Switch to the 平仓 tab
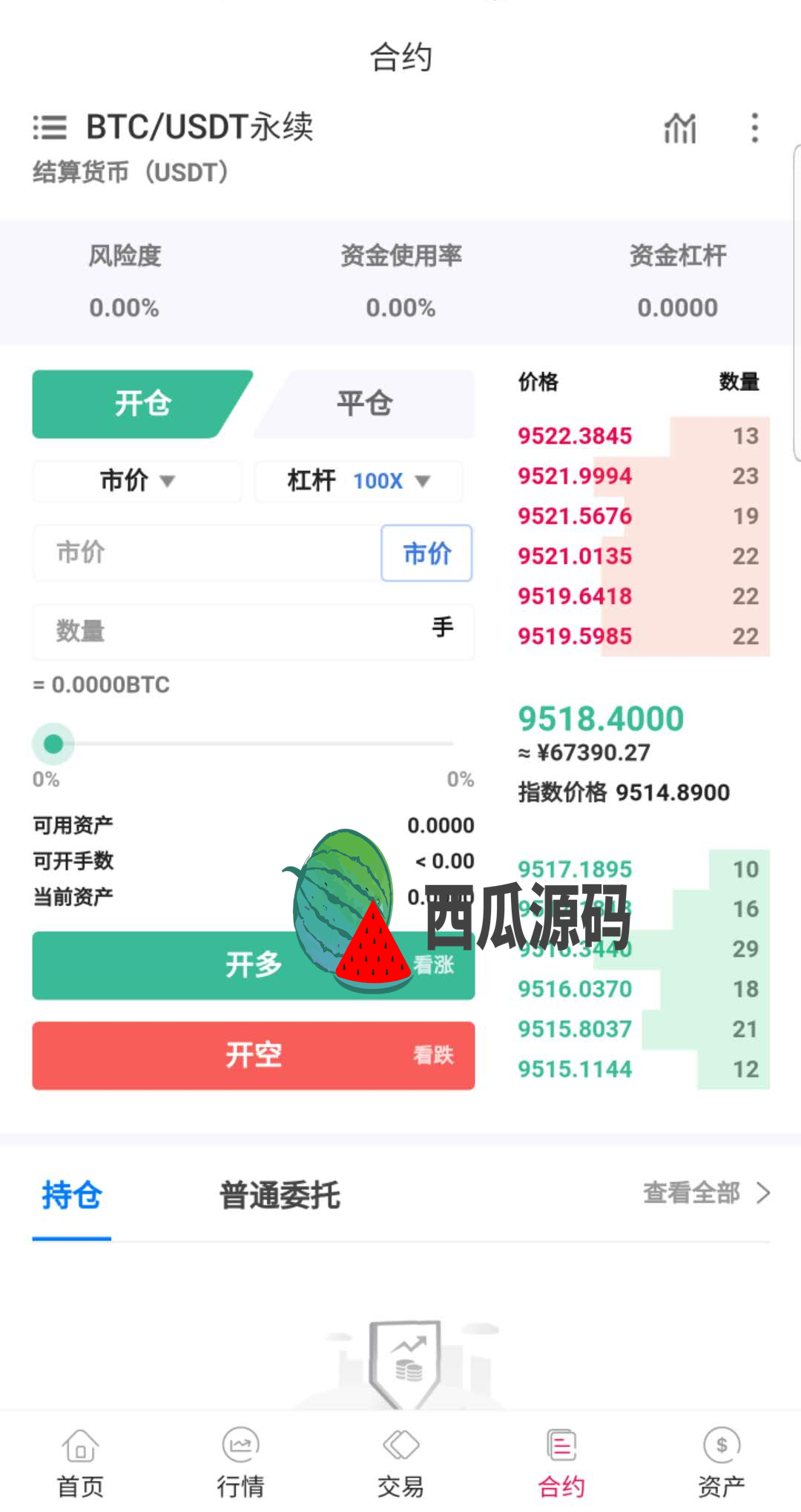This screenshot has width=801, height=1512. pos(365,404)
